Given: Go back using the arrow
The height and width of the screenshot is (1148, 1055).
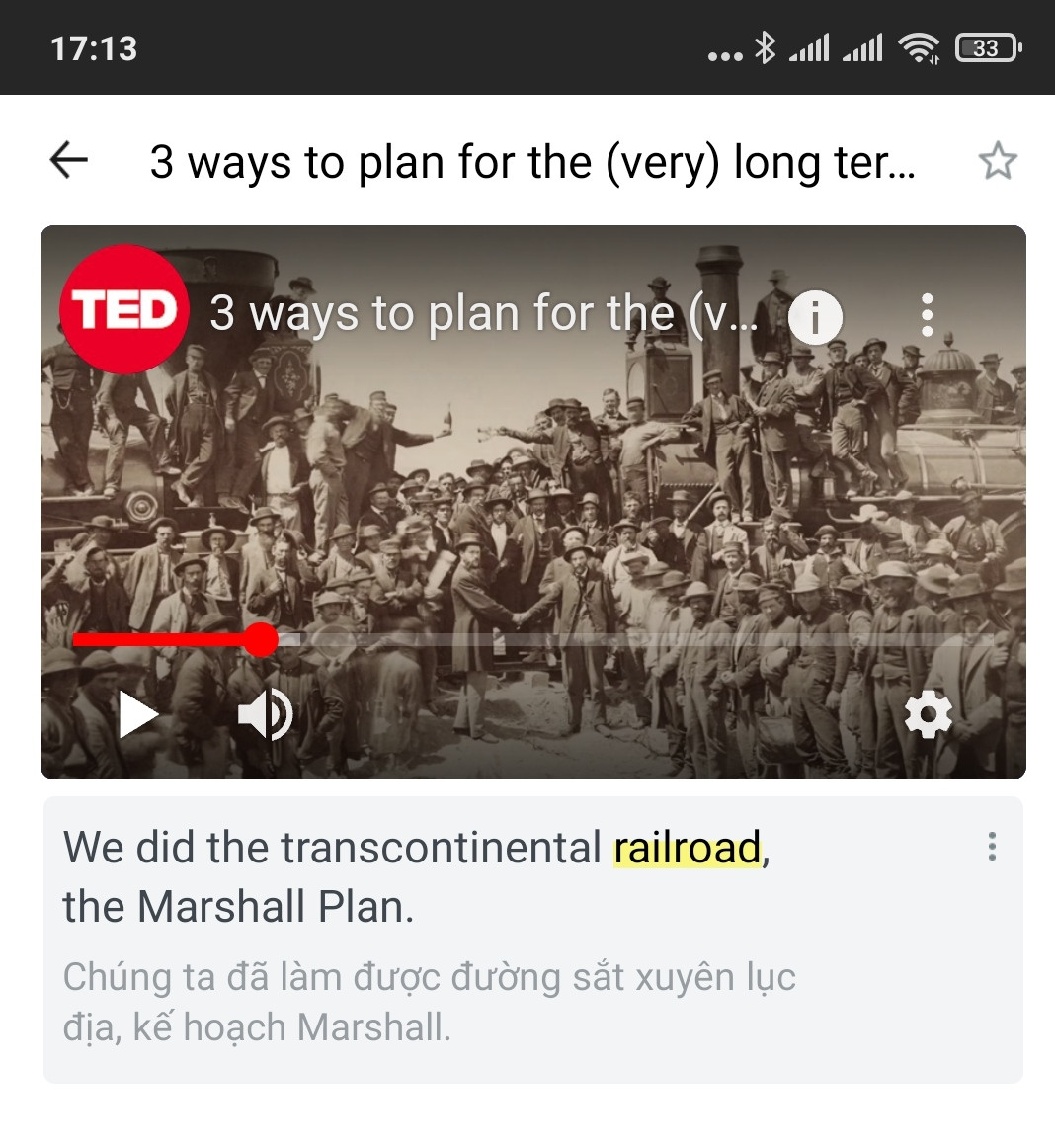Looking at the screenshot, I should click(x=69, y=160).
